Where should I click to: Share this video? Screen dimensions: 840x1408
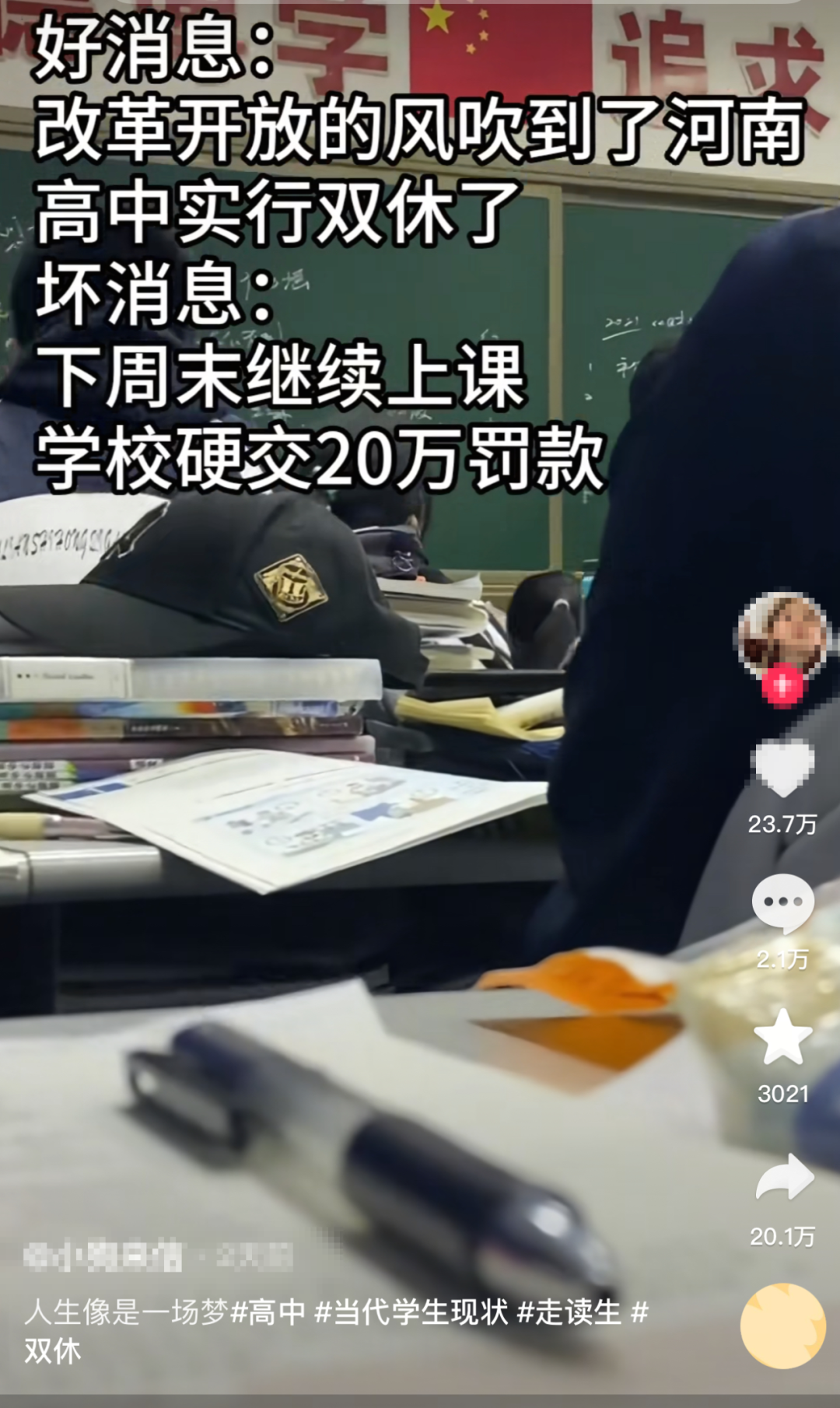tap(783, 1178)
